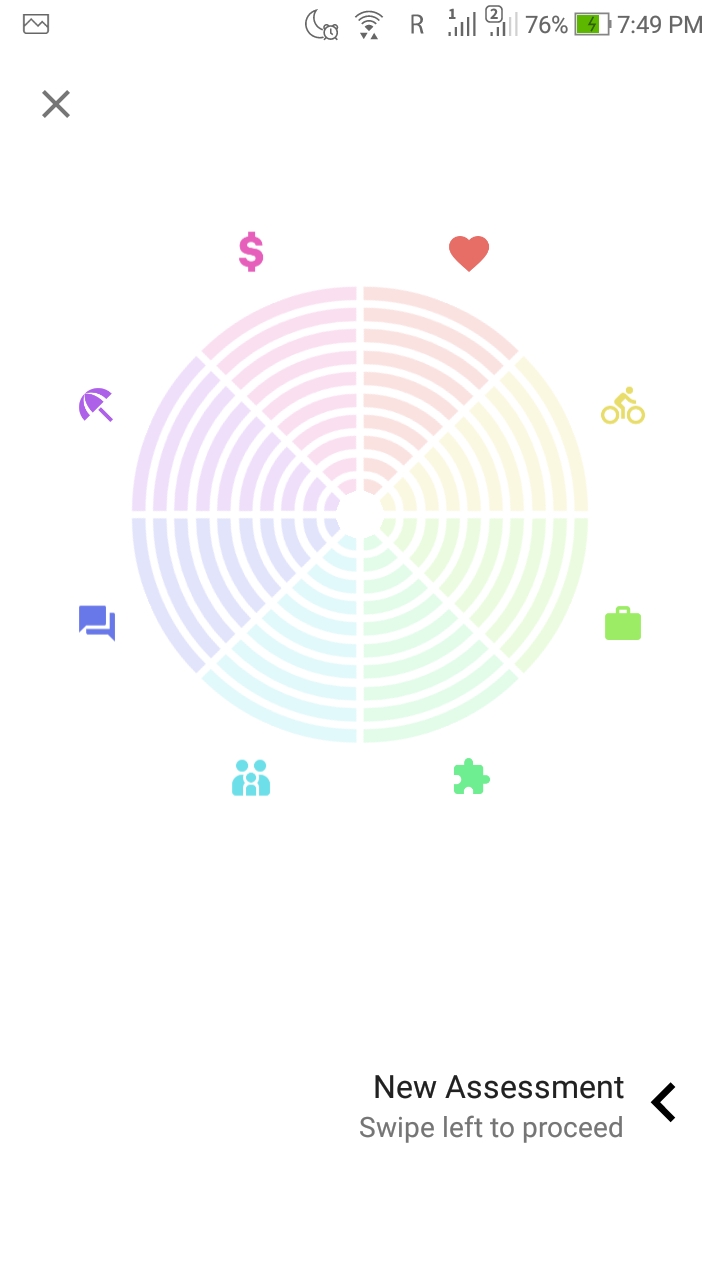Screen dimensions: 720x1280
Task: Select the red heart icon
Action: [468, 253]
